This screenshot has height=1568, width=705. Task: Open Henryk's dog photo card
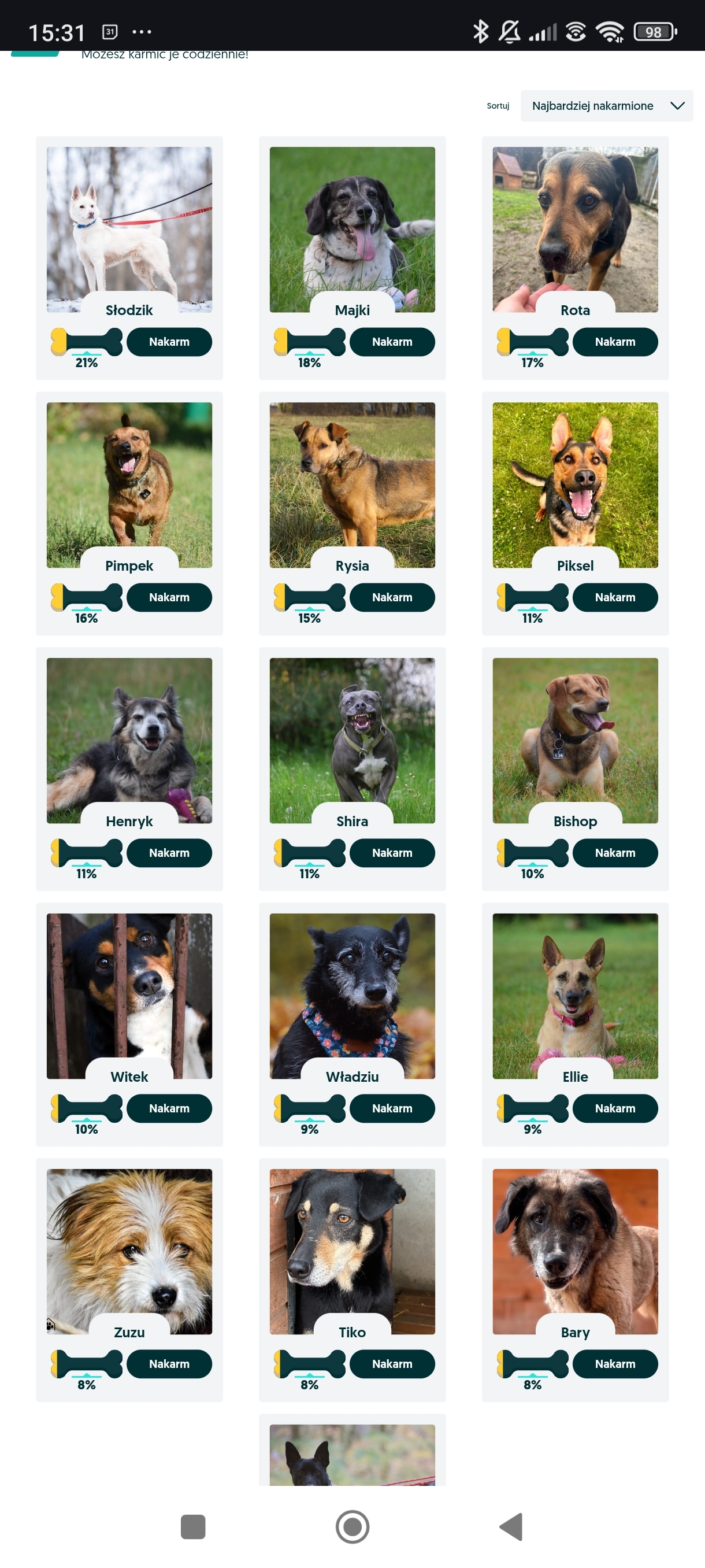[129, 737]
